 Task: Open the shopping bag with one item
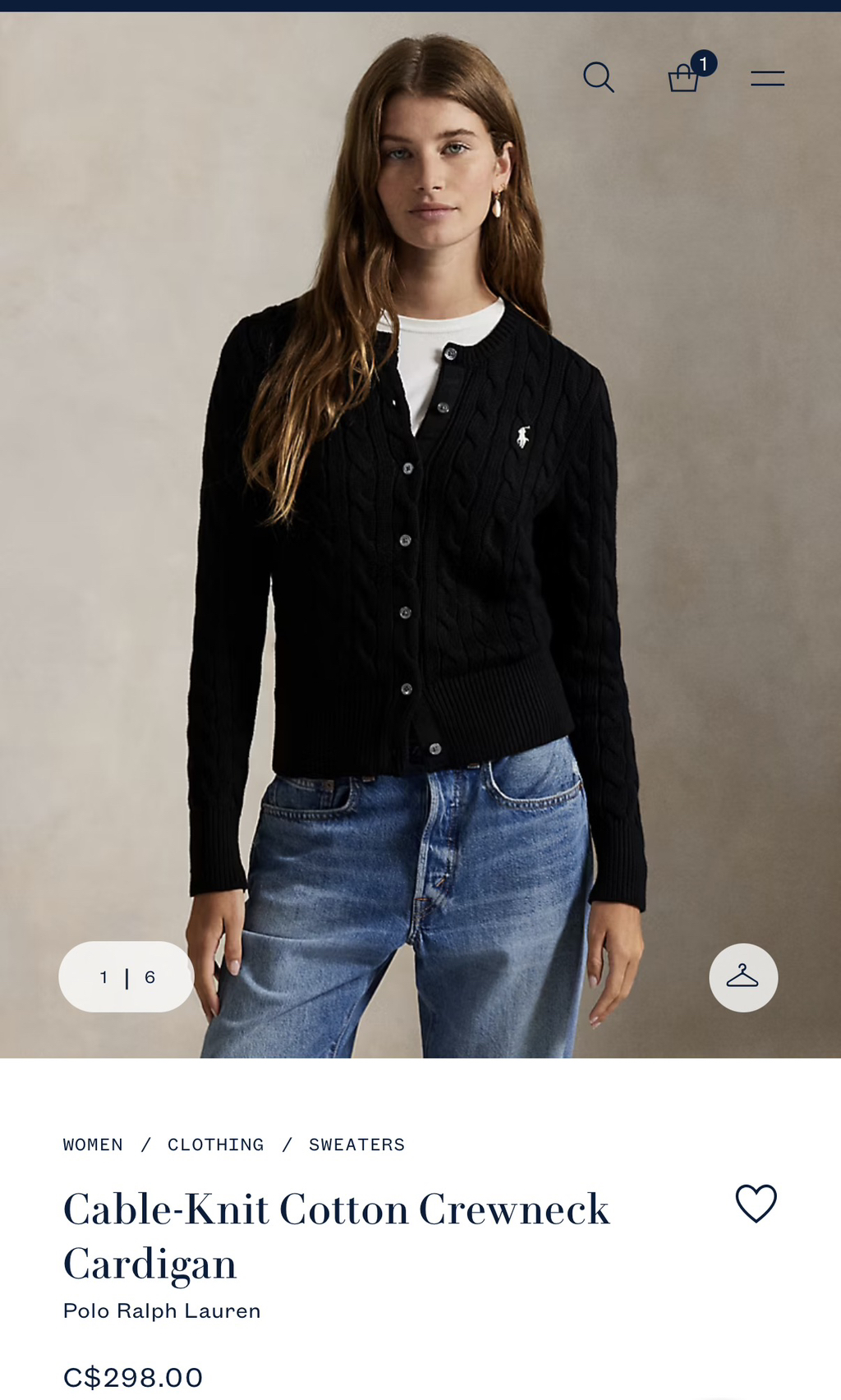[684, 78]
